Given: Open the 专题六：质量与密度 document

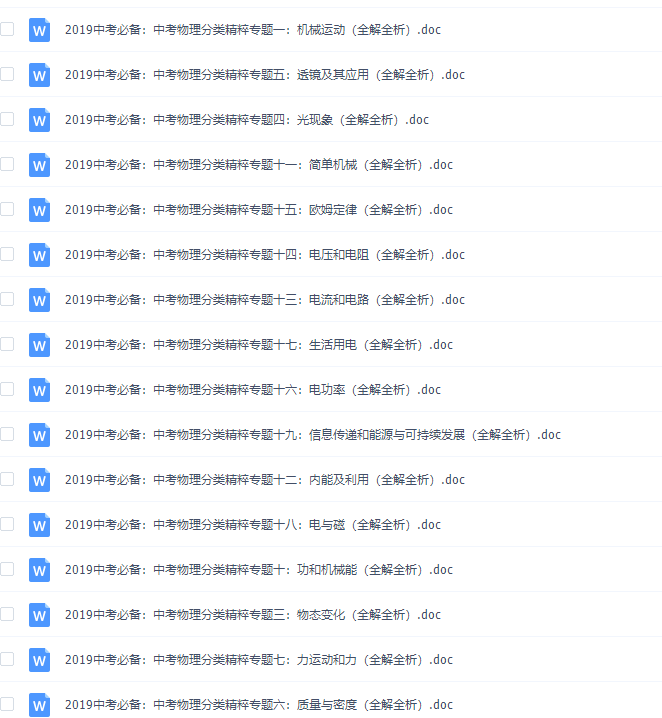Looking at the screenshot, I should click(258, 705).
